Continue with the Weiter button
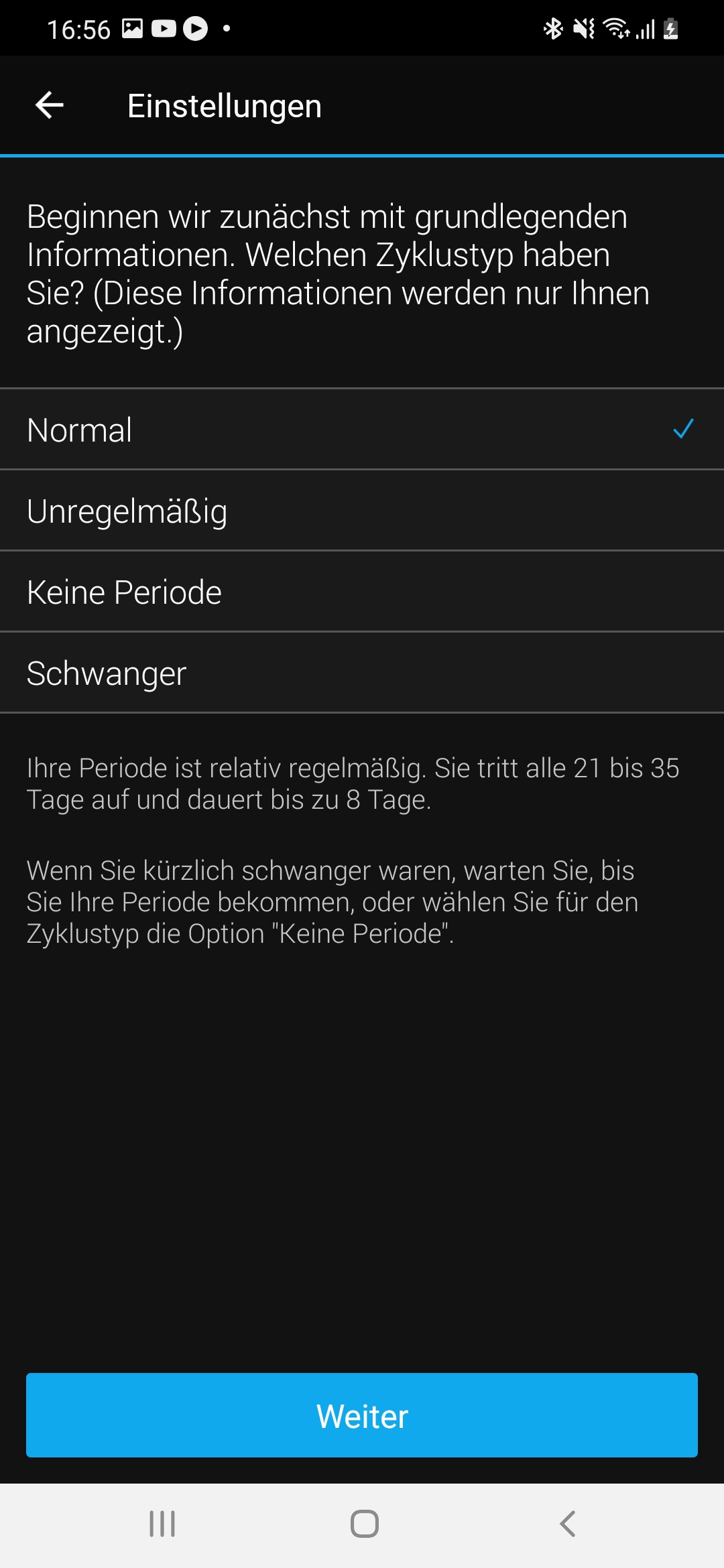This screenshot has height=1568, width=724. tap(362, 1415)
